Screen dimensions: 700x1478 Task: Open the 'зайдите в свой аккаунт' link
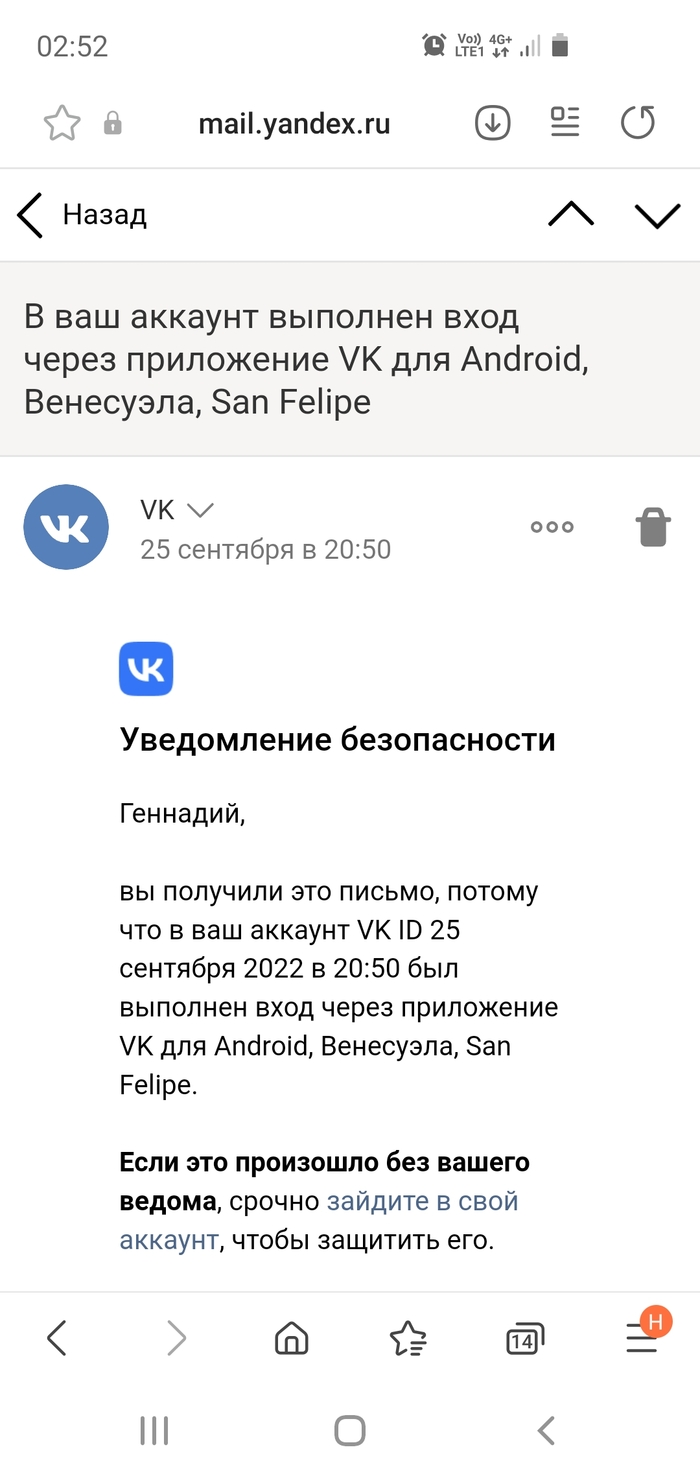tap(422, 1201)
